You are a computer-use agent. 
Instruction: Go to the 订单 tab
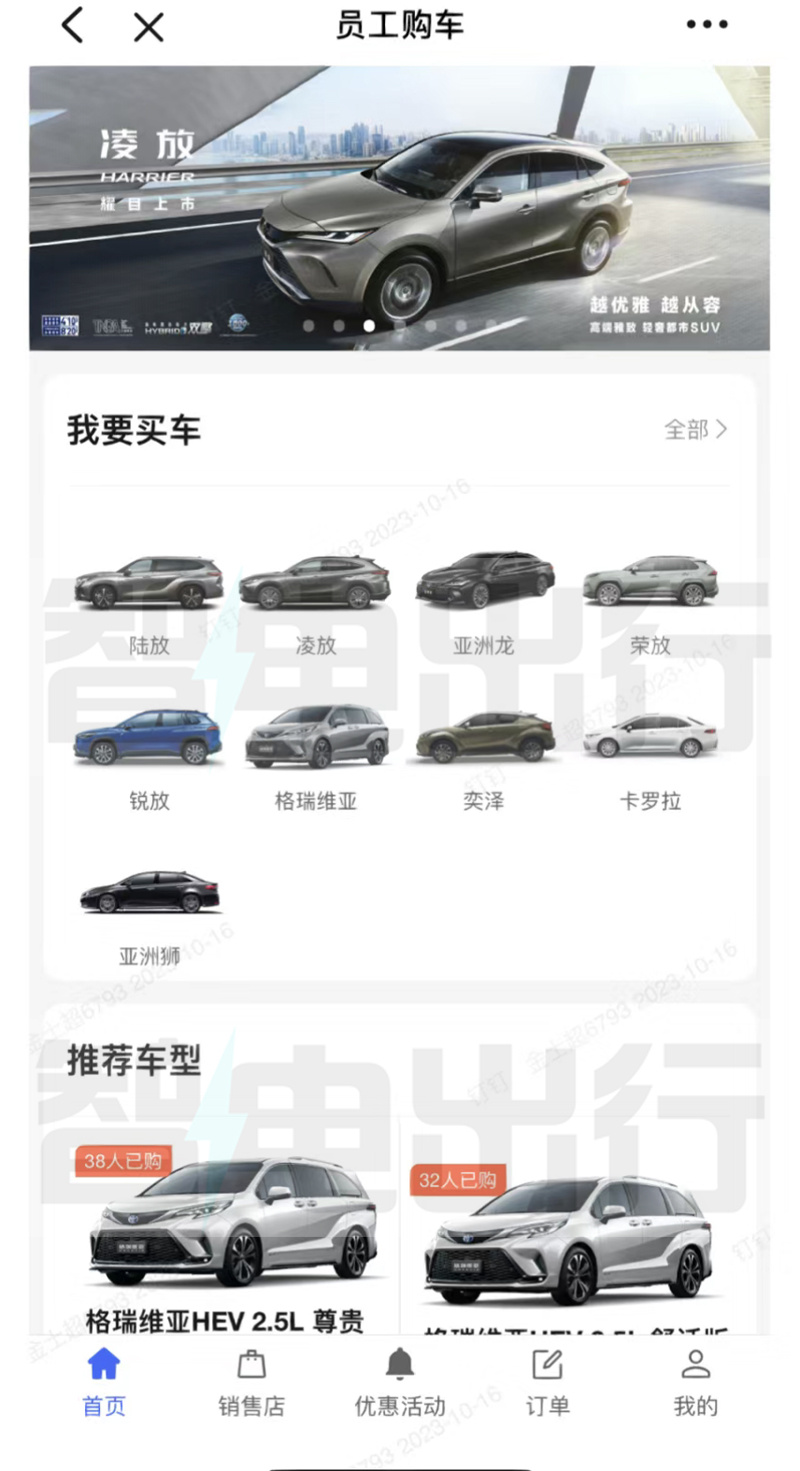point(547,1383)
